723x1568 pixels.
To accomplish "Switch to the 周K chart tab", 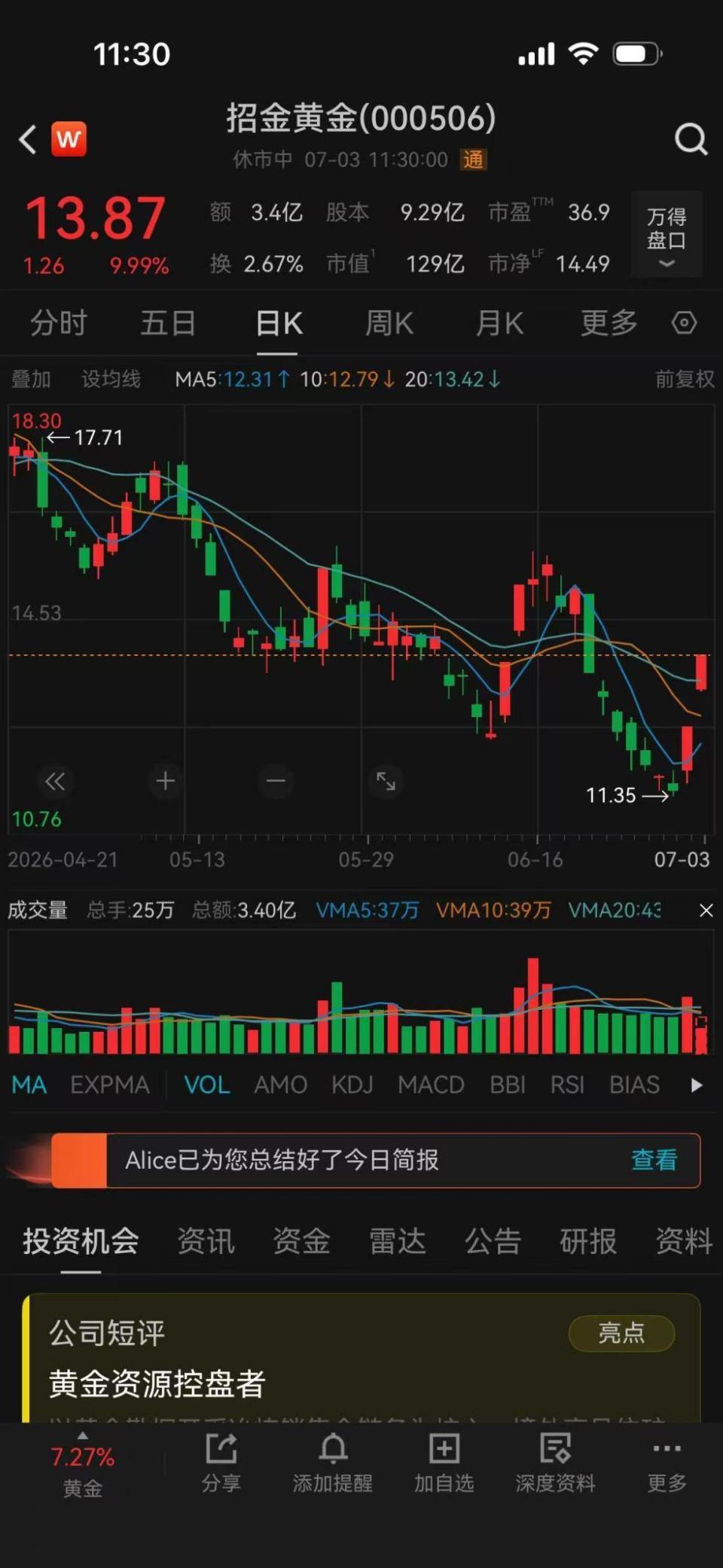I will click(x=389, y=324).
